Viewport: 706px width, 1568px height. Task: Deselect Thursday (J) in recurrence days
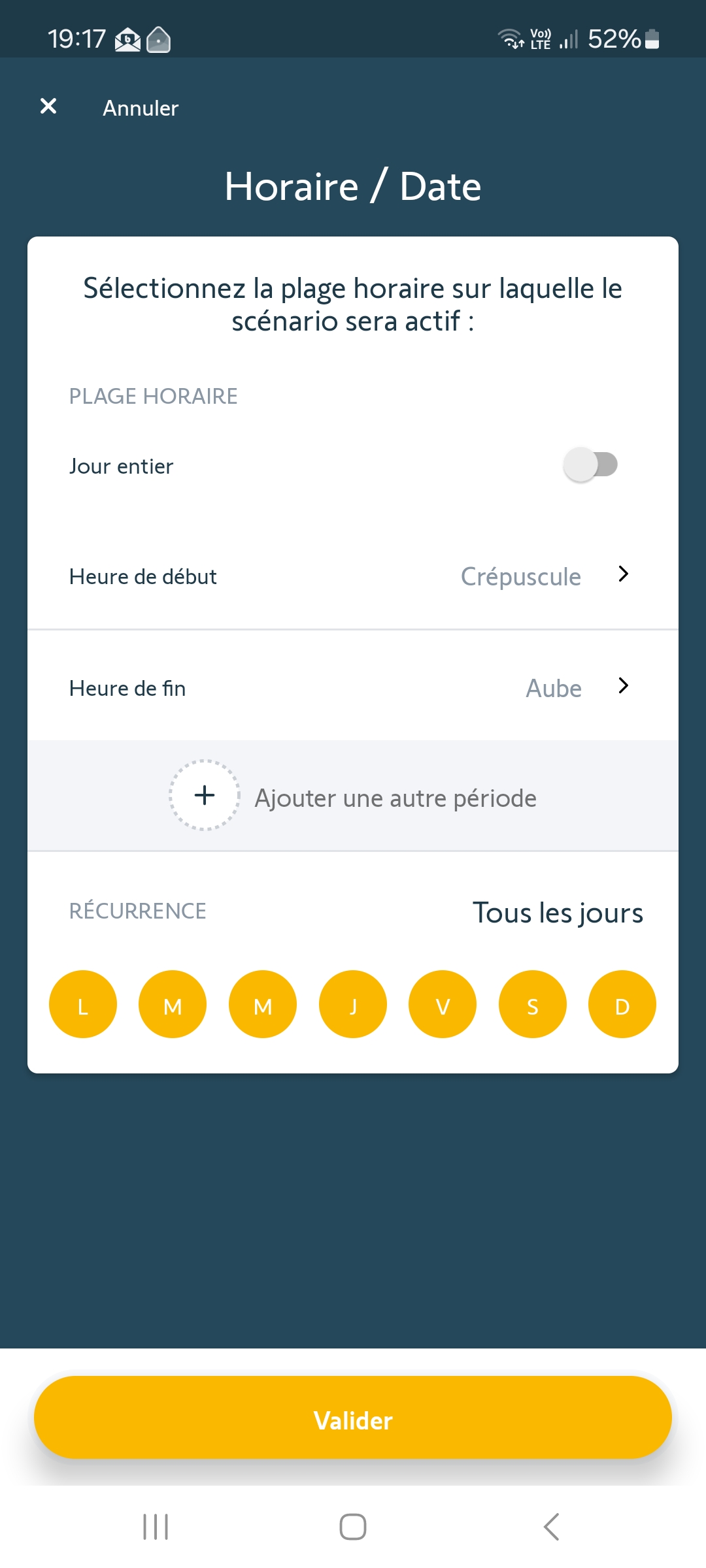tap(353, 1005)
